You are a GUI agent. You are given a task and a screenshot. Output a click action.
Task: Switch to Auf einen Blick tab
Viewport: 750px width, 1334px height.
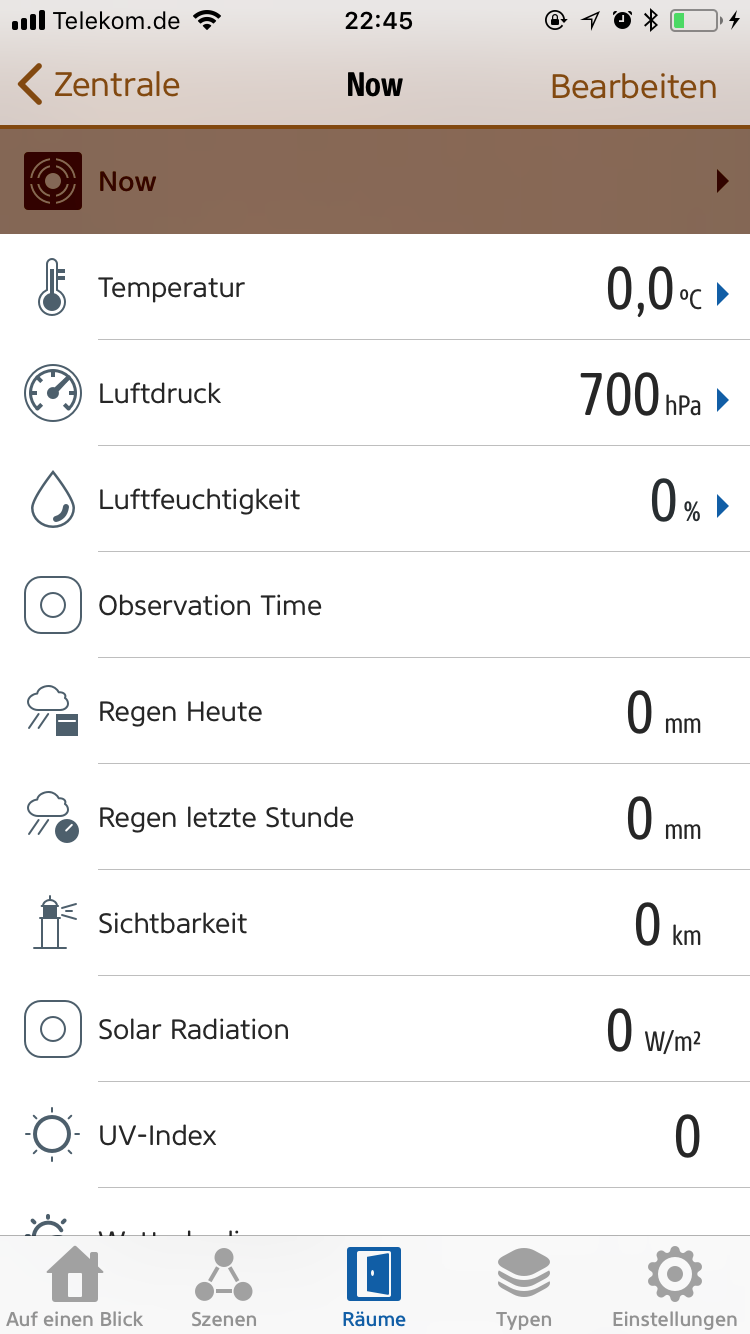pyautogui.click(x=75, y=1288)
